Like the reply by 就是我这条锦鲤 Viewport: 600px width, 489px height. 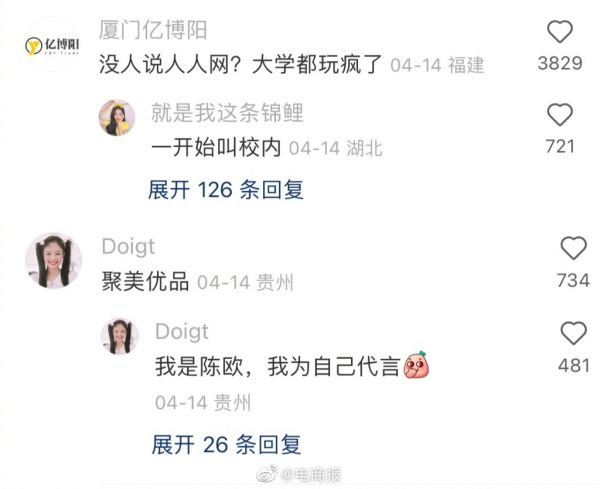(x=560, y=115)
